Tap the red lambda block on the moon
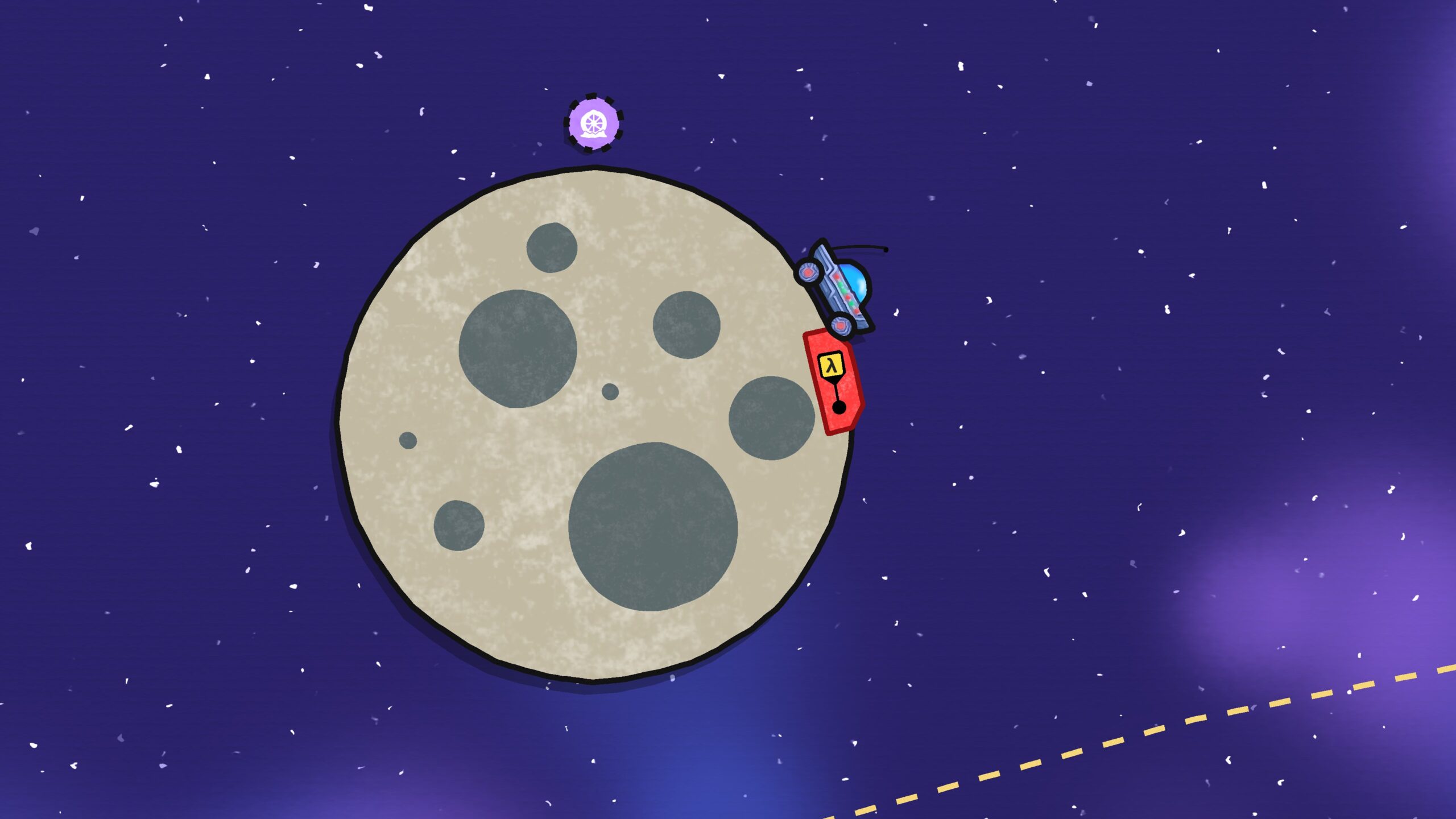The width and height of the screenshot is (1456, 819). tap(834, 383)
